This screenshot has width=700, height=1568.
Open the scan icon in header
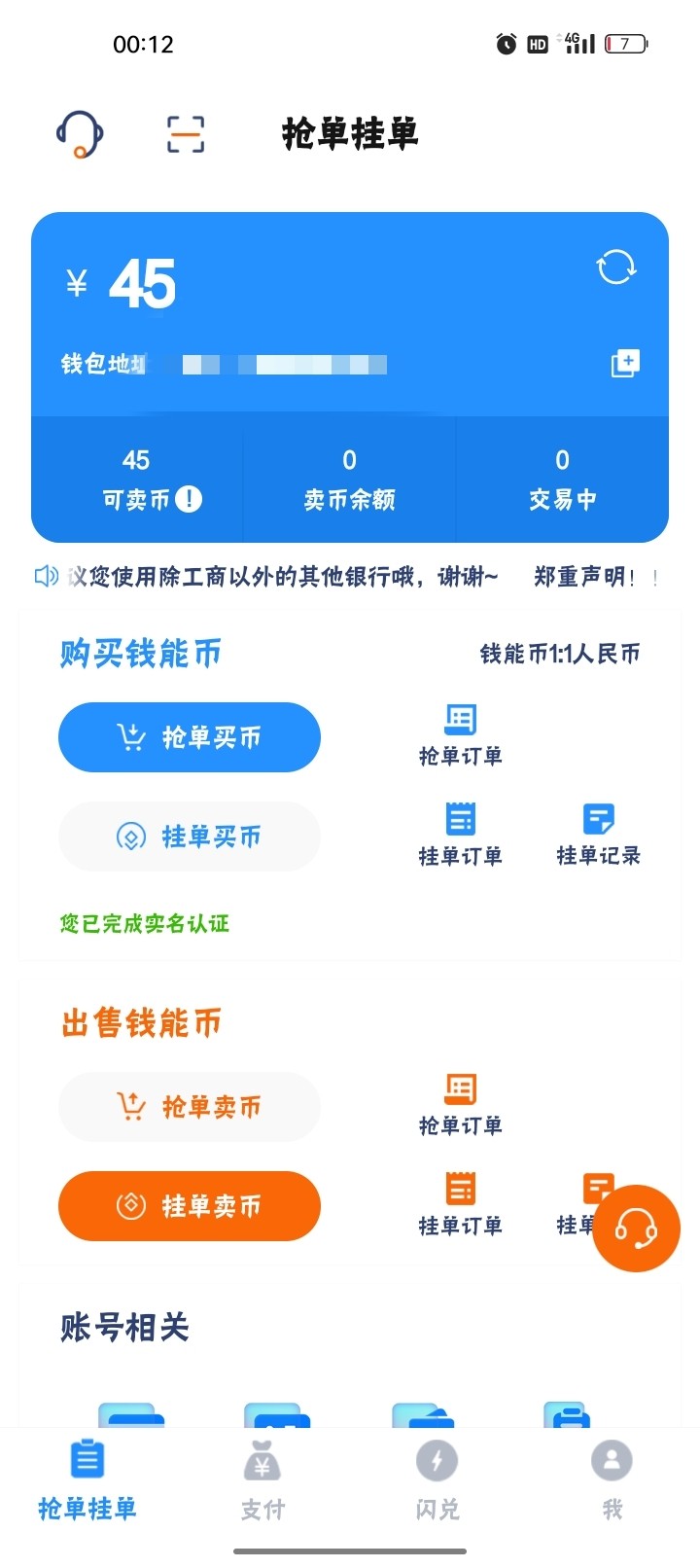(x=186, y=133)
